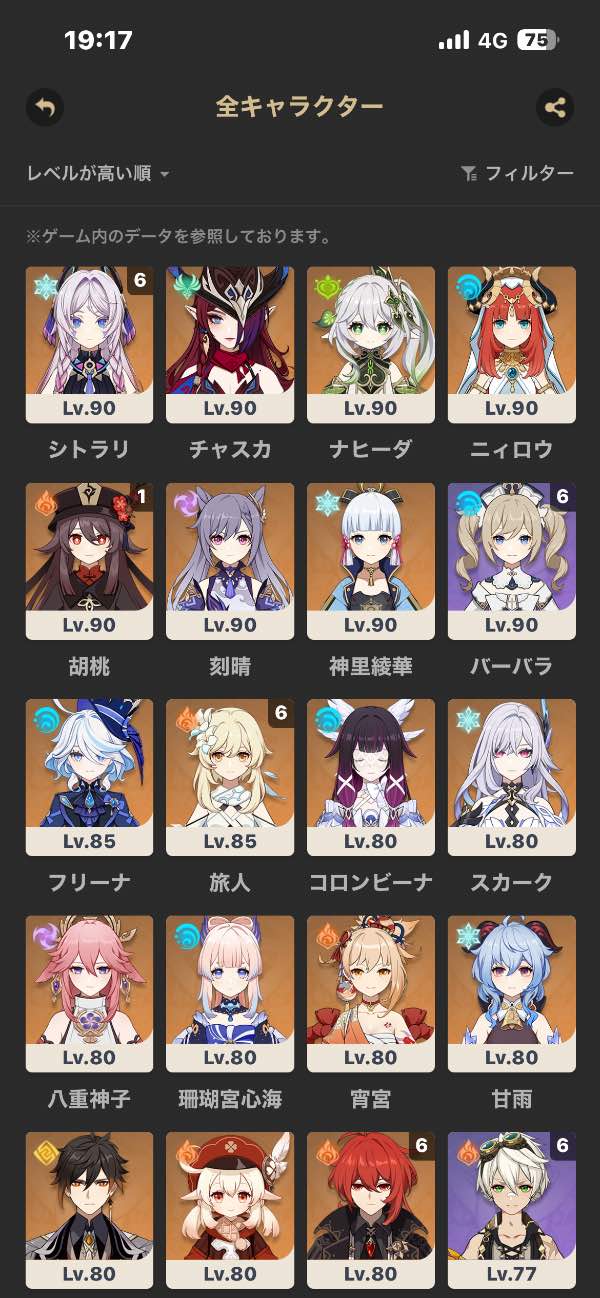Select the チャスカ character card
This screenshot has height=1298, width=600.
pyautogui.click(x=230, y=344)
